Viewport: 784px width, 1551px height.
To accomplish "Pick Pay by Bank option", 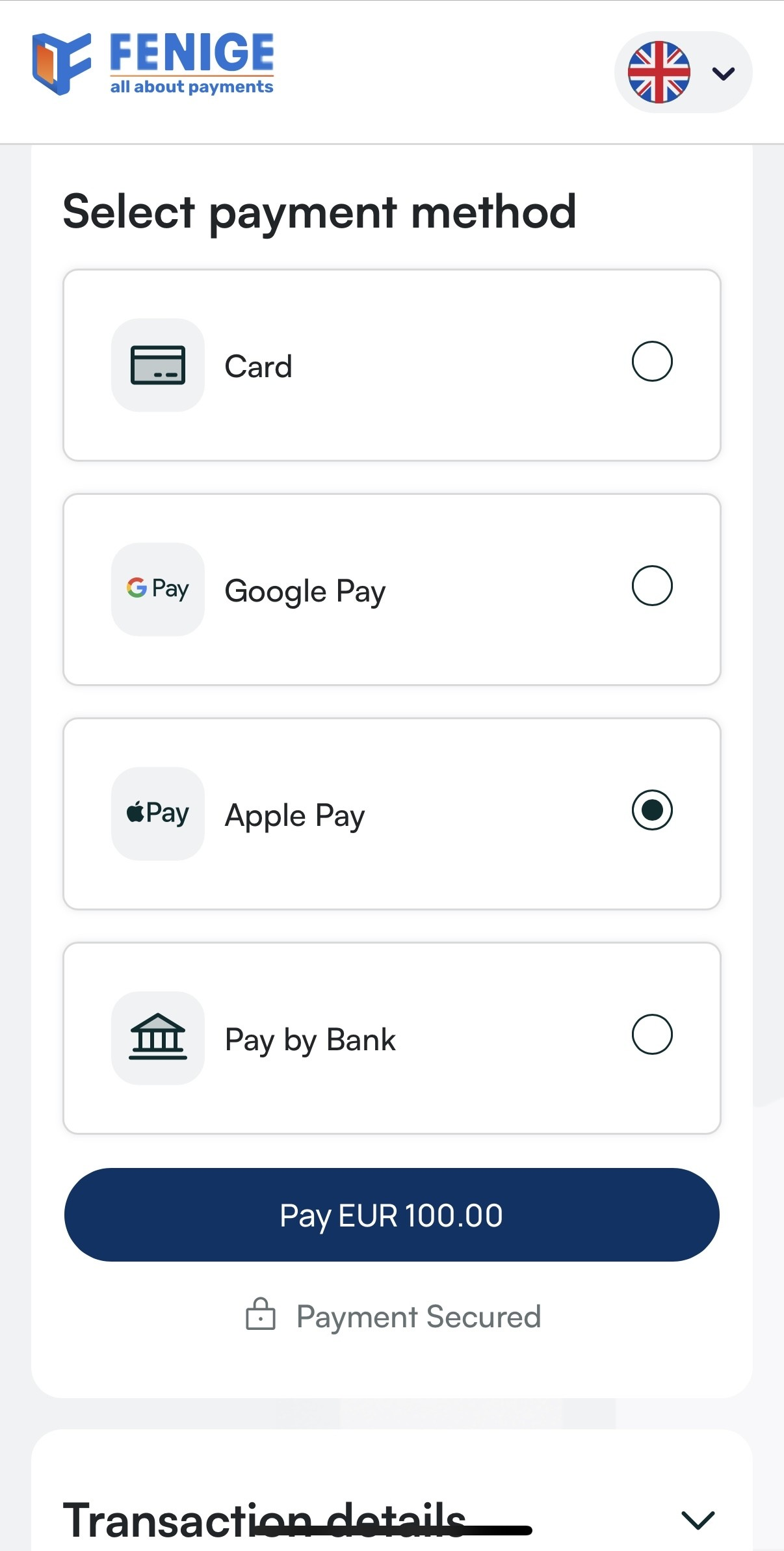I will click(651, 1035).
